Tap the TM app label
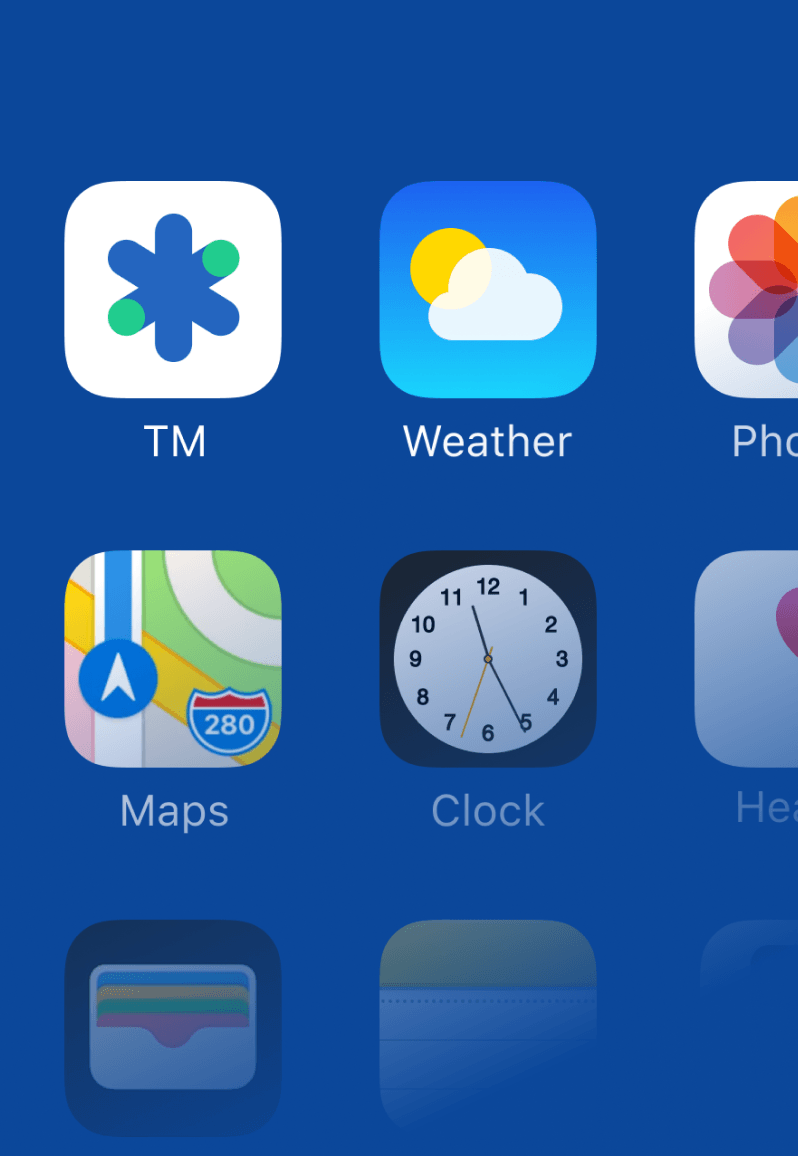798x1156 pixels. tap(175, 441)
